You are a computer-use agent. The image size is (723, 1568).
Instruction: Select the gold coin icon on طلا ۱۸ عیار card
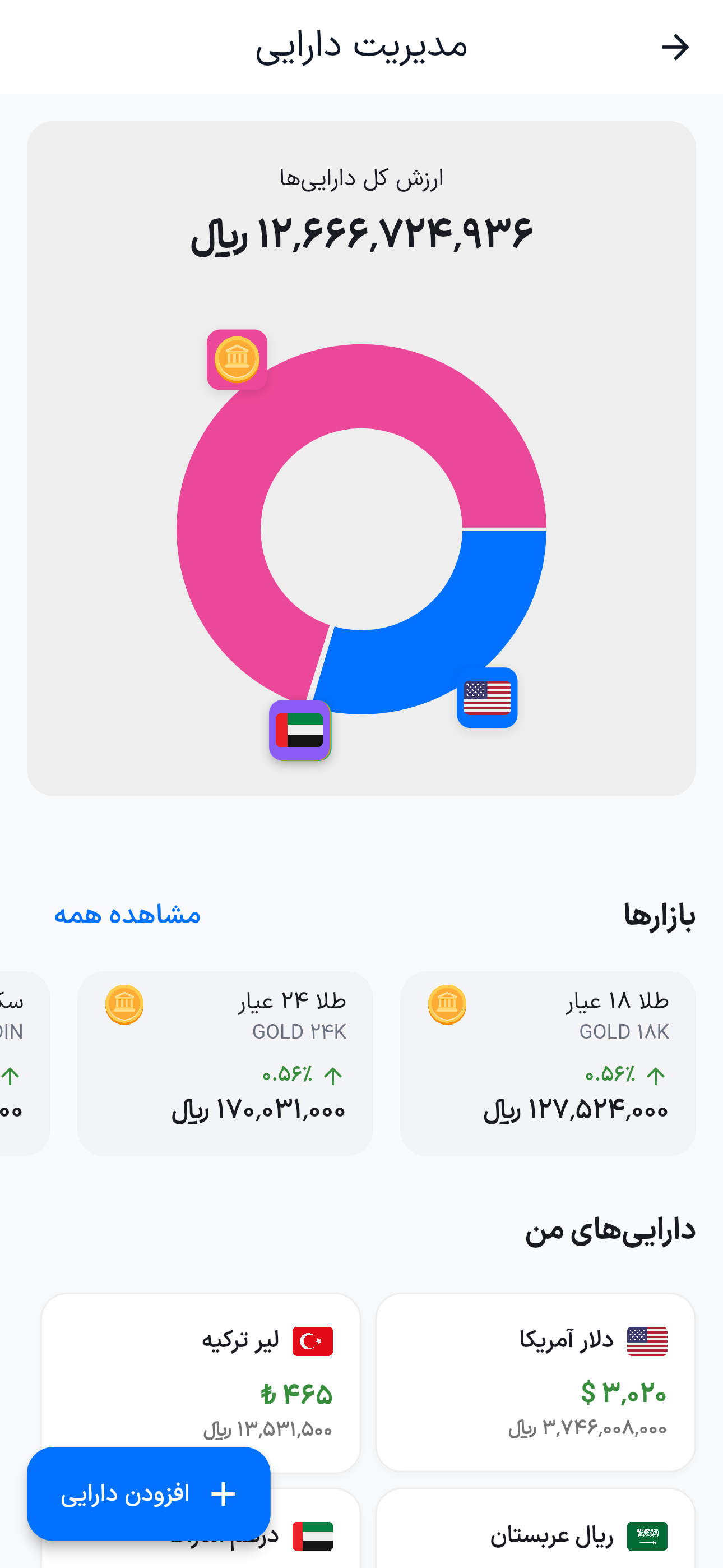point(448,1004)
